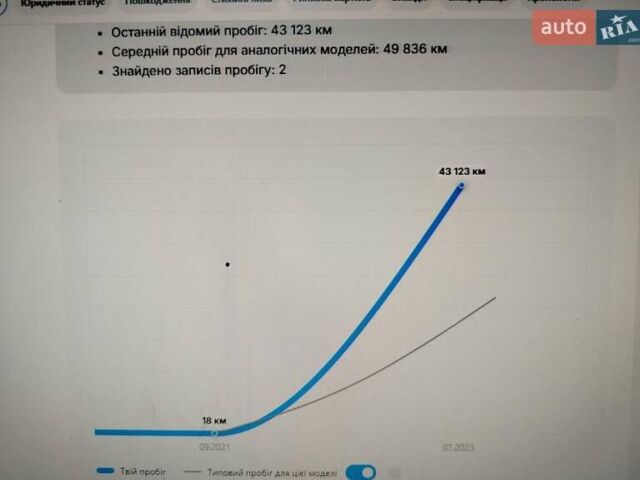Viewport: 640px width, 480px height.
Task: Select the 18 км point on chart
Action: click(214, 433)
